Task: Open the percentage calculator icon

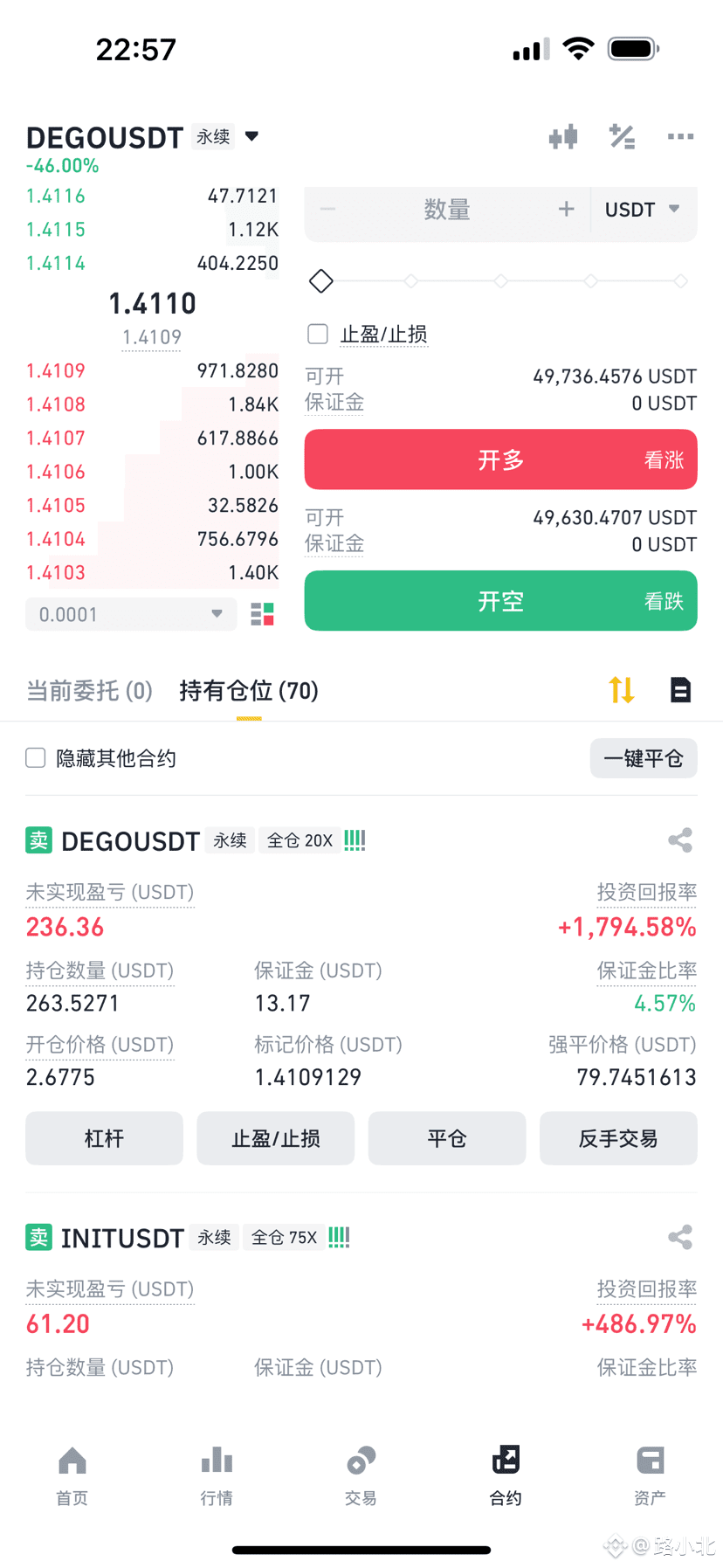Action: (x=622, y=136)
